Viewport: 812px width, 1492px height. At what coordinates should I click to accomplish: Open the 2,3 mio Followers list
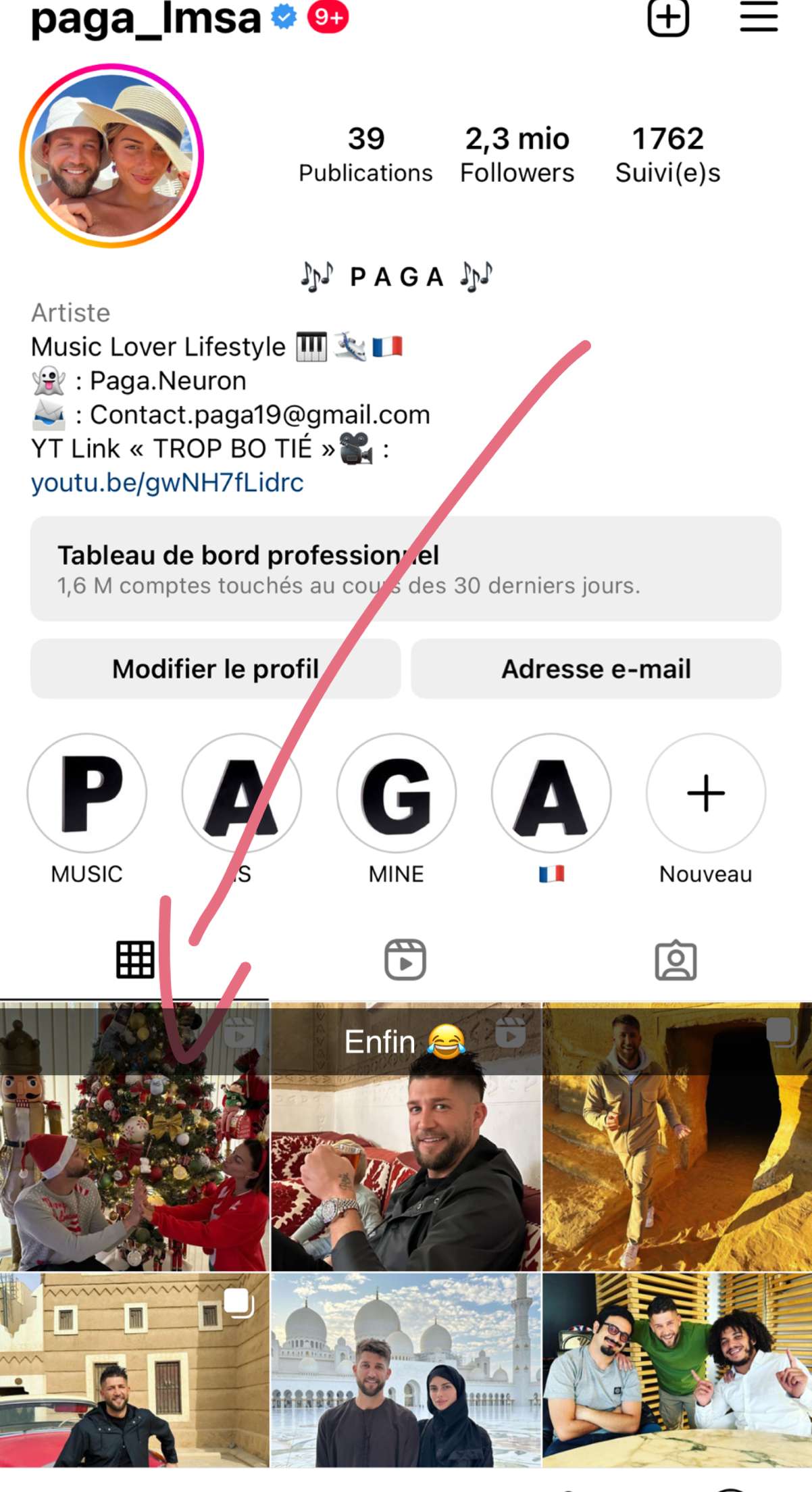coord(517,155)
